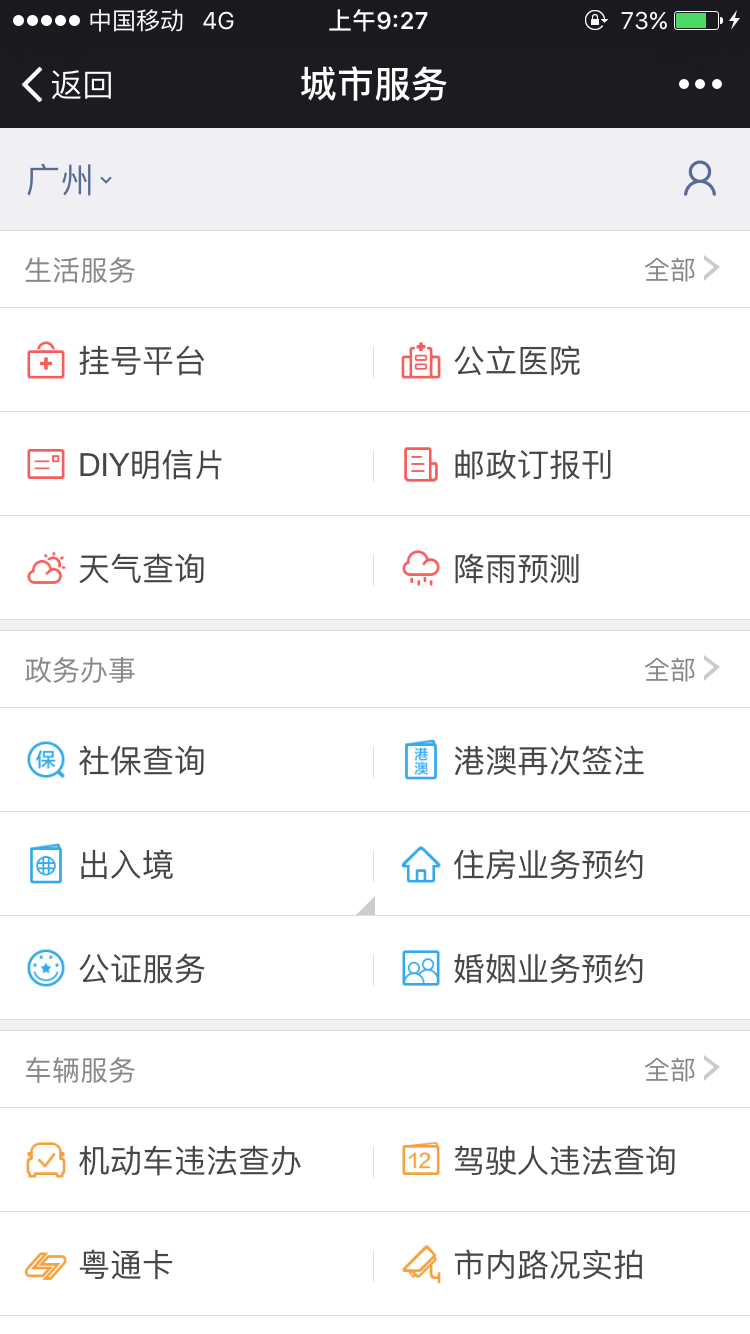Image resolution: width=750 pixels, height=1334 pixels.
Task: Open DIY明信片
Action: pyautogui.click(x=150, y=465)
